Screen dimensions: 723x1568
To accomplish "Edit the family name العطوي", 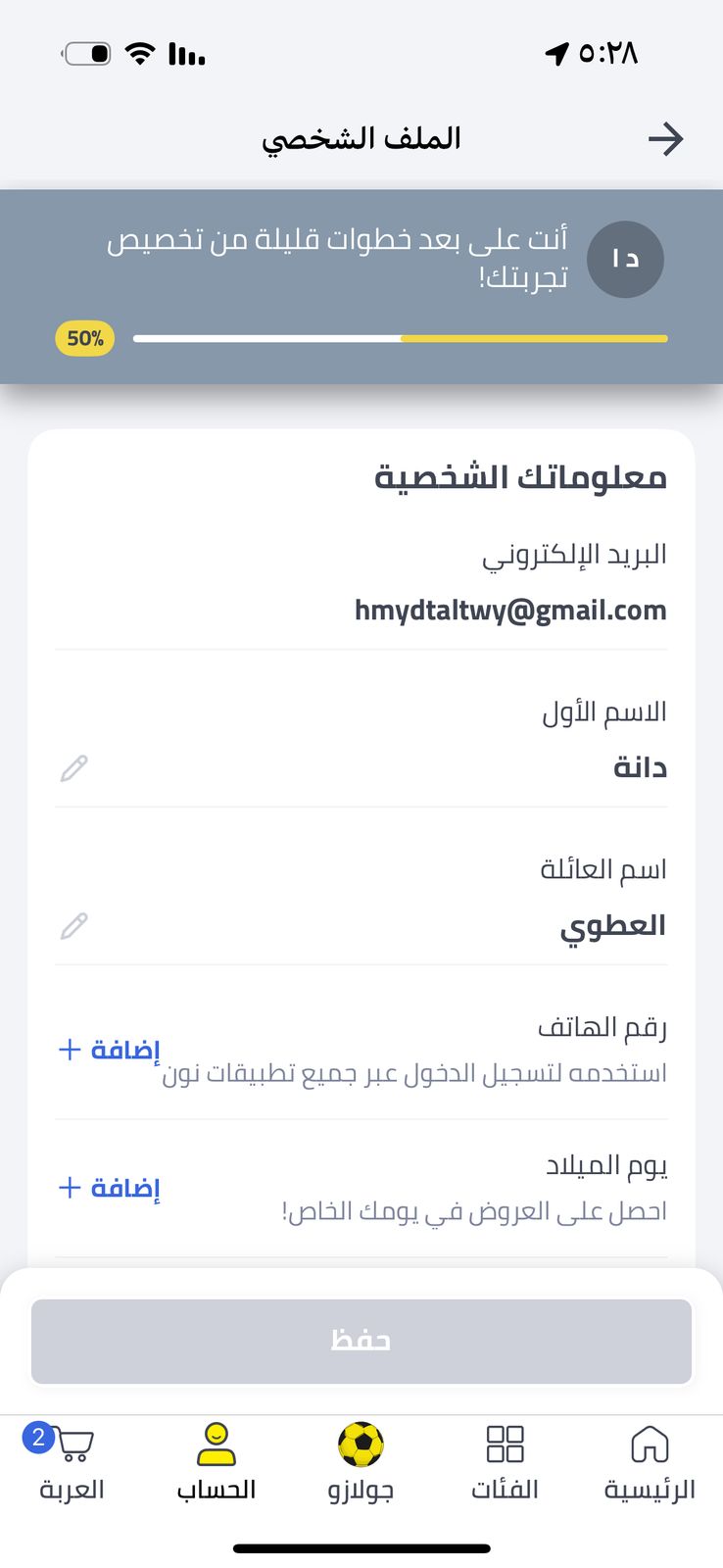I will click(x=74, y=926).
